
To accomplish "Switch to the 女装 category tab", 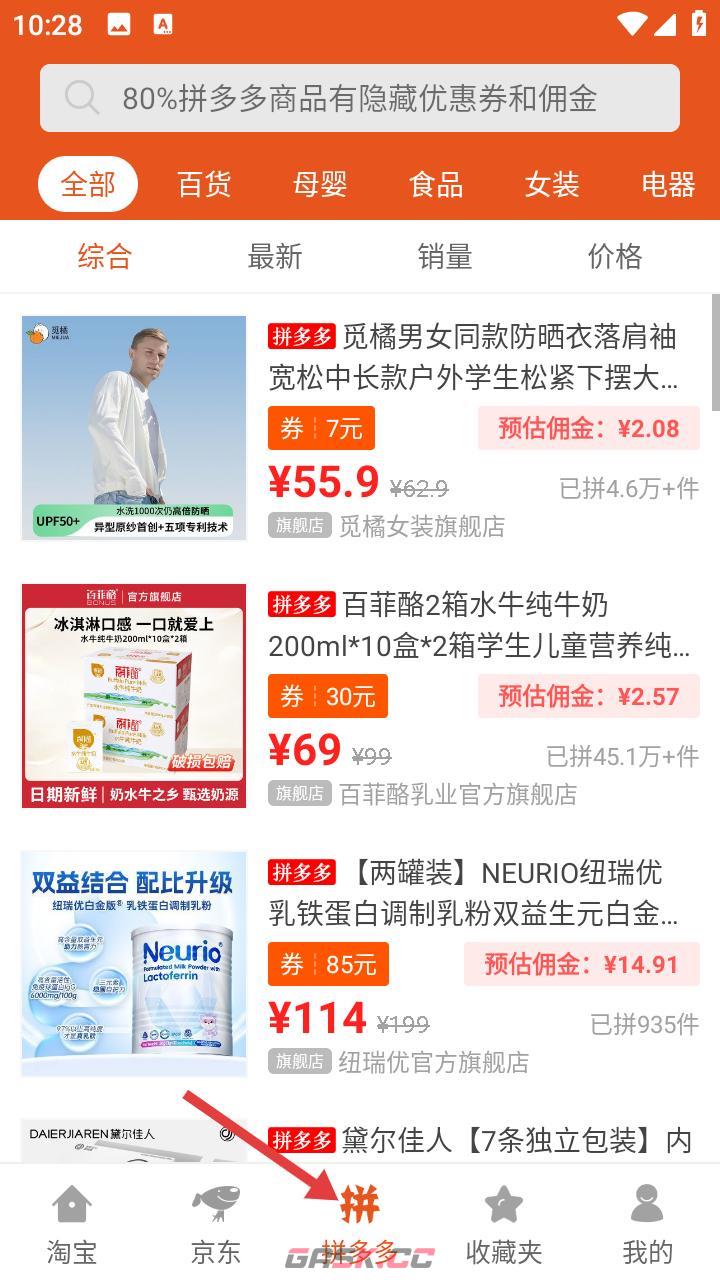I will pos(551,185).
